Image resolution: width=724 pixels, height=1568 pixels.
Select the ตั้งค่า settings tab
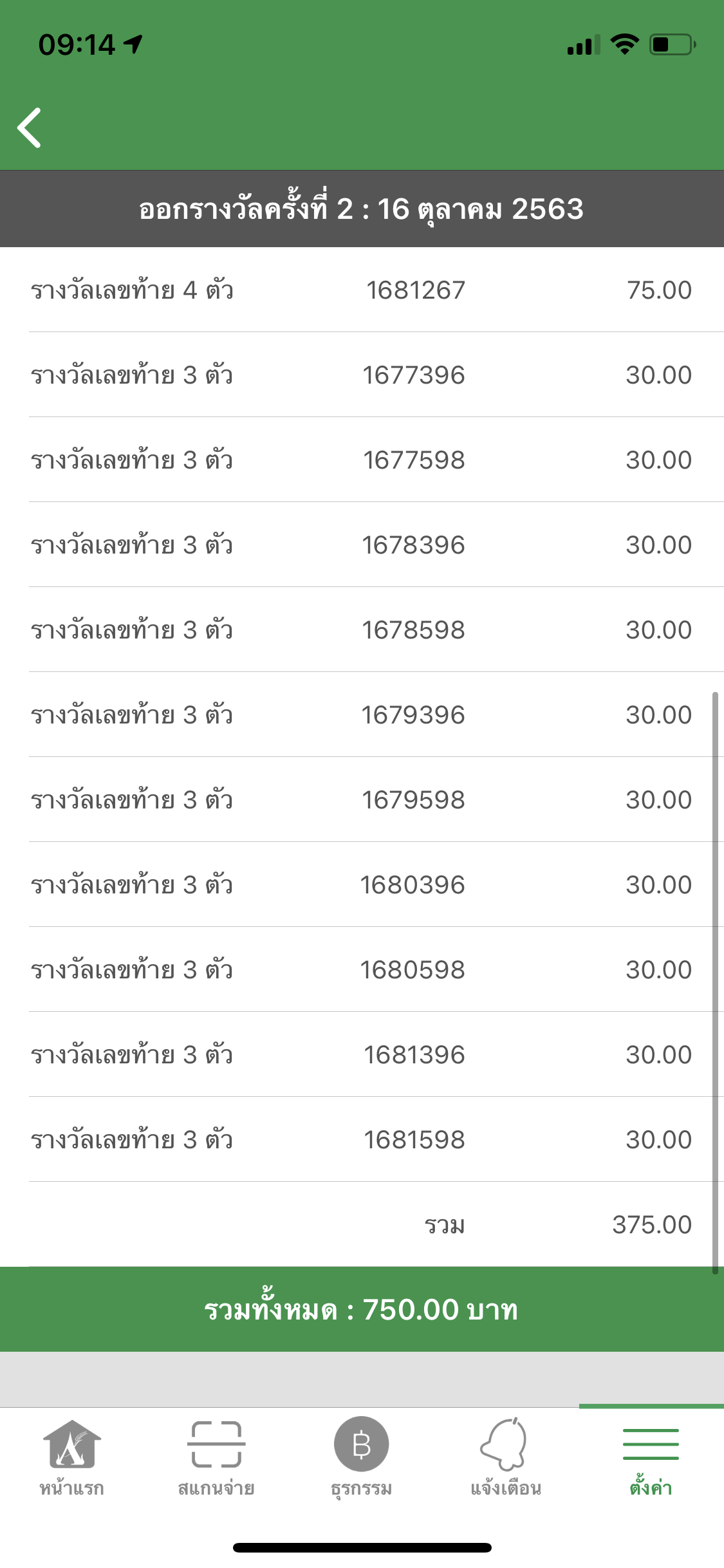(651, 1459)
